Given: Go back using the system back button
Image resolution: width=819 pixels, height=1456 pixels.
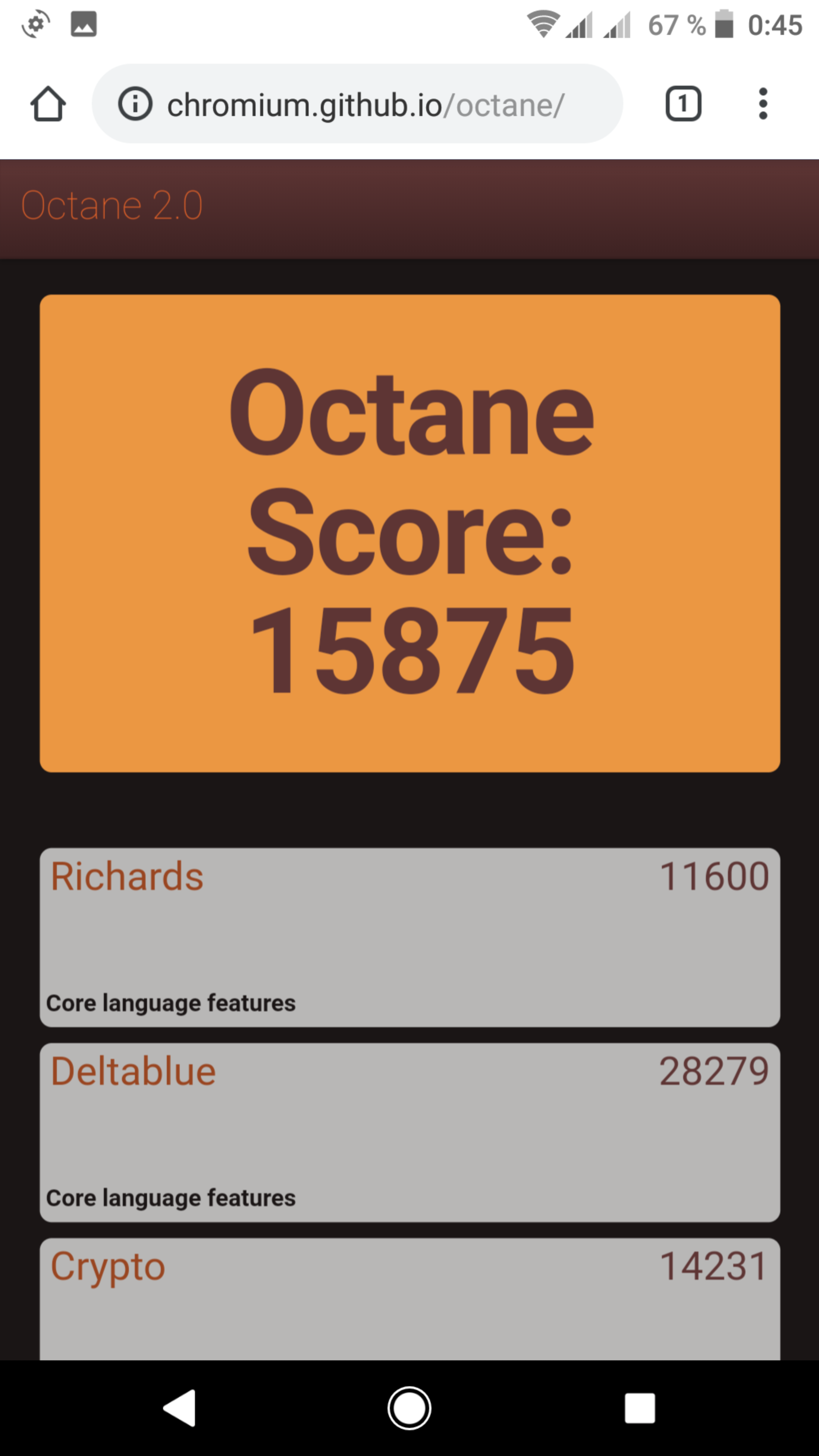Looking at the screenshot, I should click(180, 1407).
